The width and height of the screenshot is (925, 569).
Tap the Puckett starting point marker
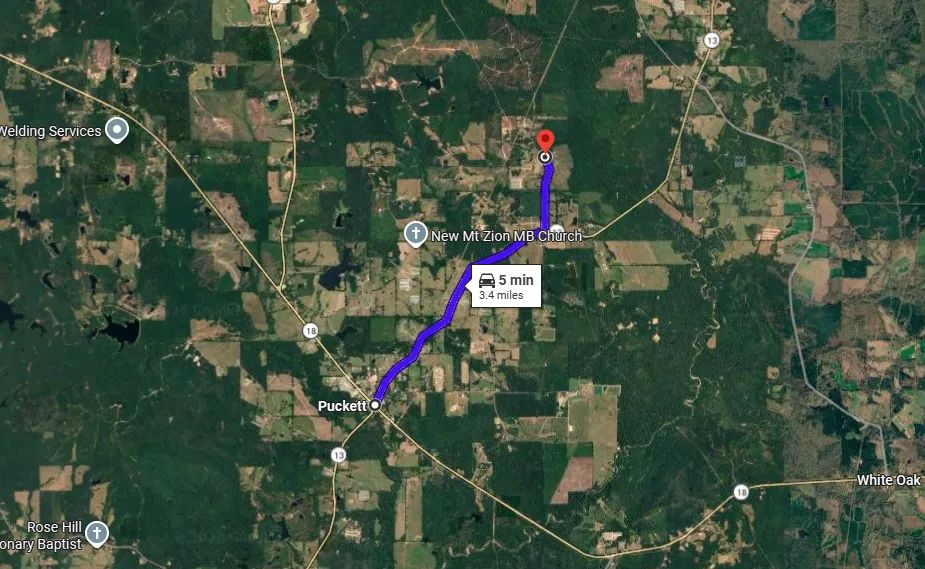pyautogui.click(x=375, y=405)
